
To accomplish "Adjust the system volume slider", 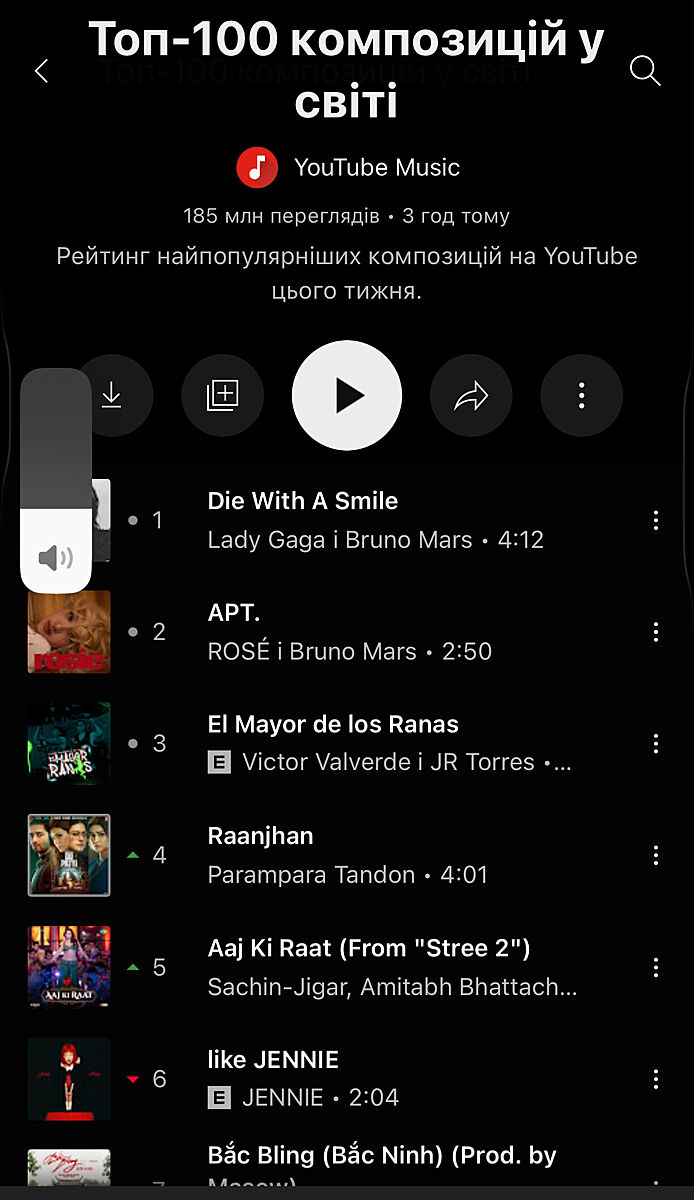I will tap(56, 480).
